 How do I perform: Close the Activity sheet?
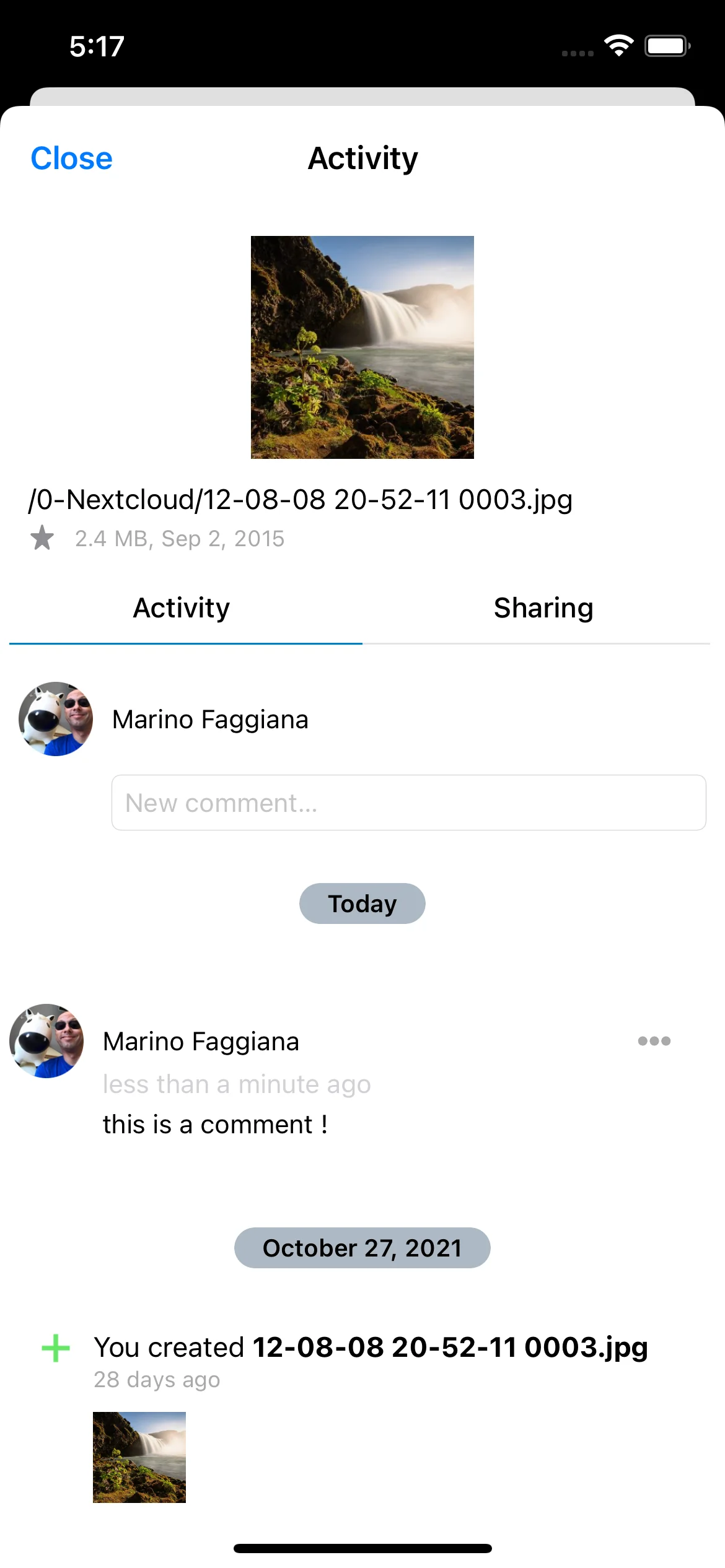pos(71,159)
